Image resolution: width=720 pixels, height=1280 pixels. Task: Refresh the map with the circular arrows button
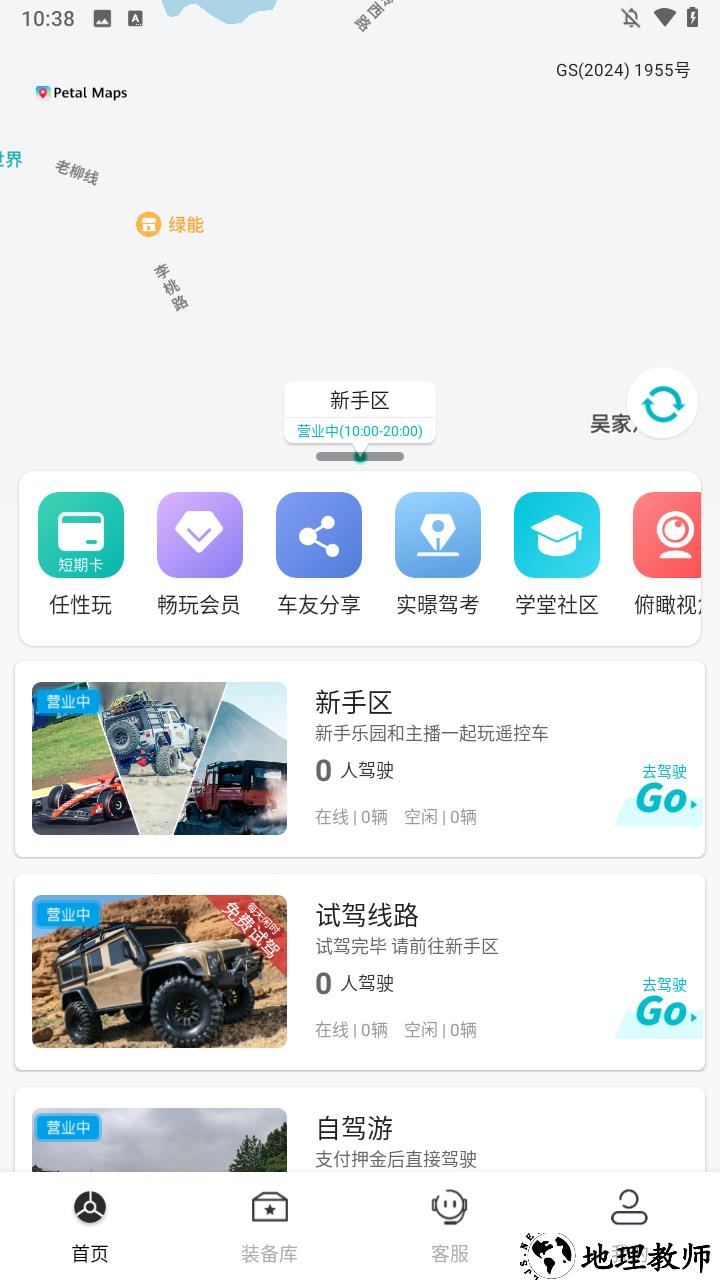[662, 404]
